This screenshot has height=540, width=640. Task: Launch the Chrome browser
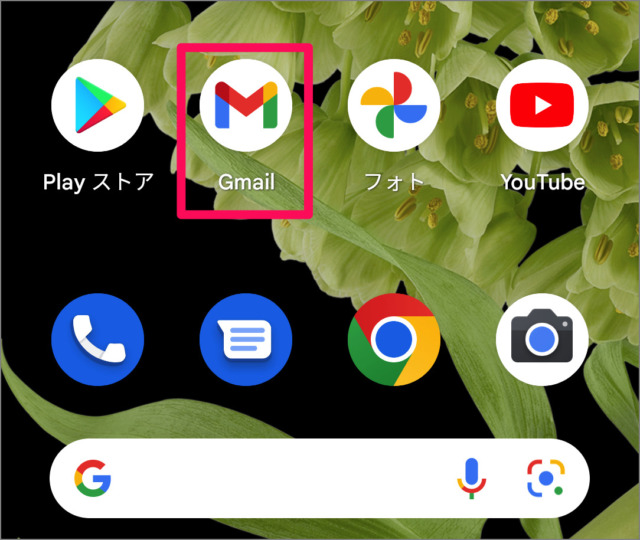393,341
